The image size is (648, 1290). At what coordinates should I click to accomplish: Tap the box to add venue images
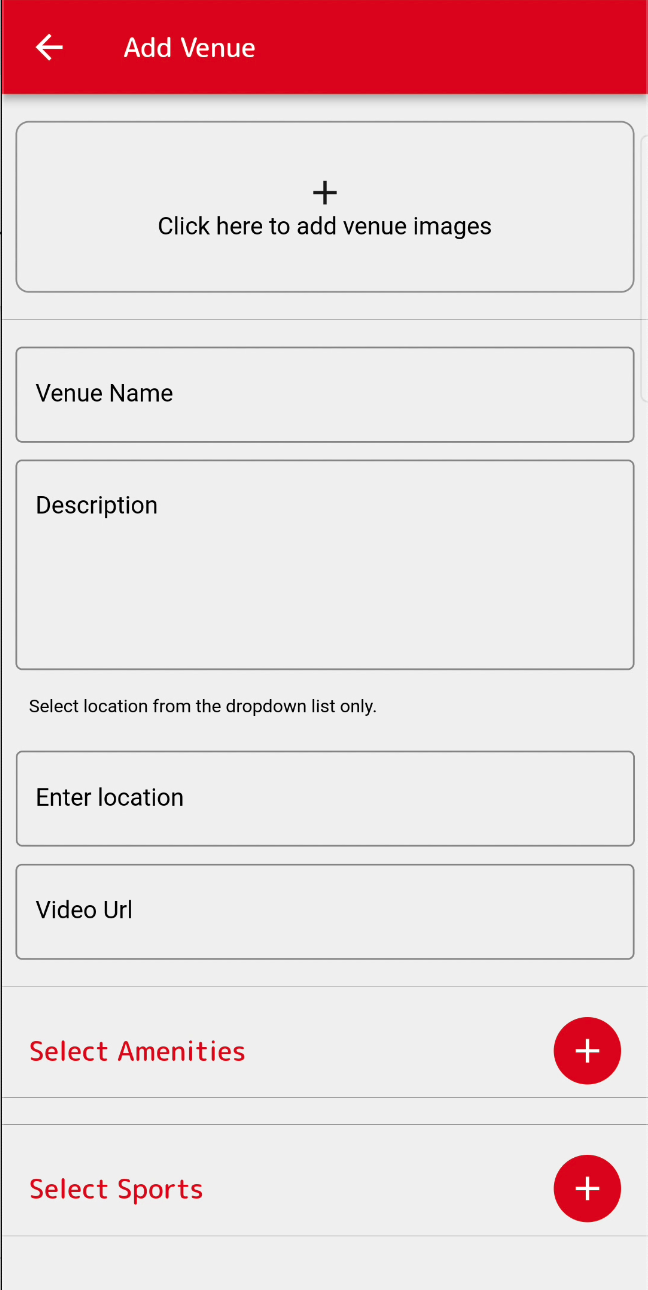(325, 207)
